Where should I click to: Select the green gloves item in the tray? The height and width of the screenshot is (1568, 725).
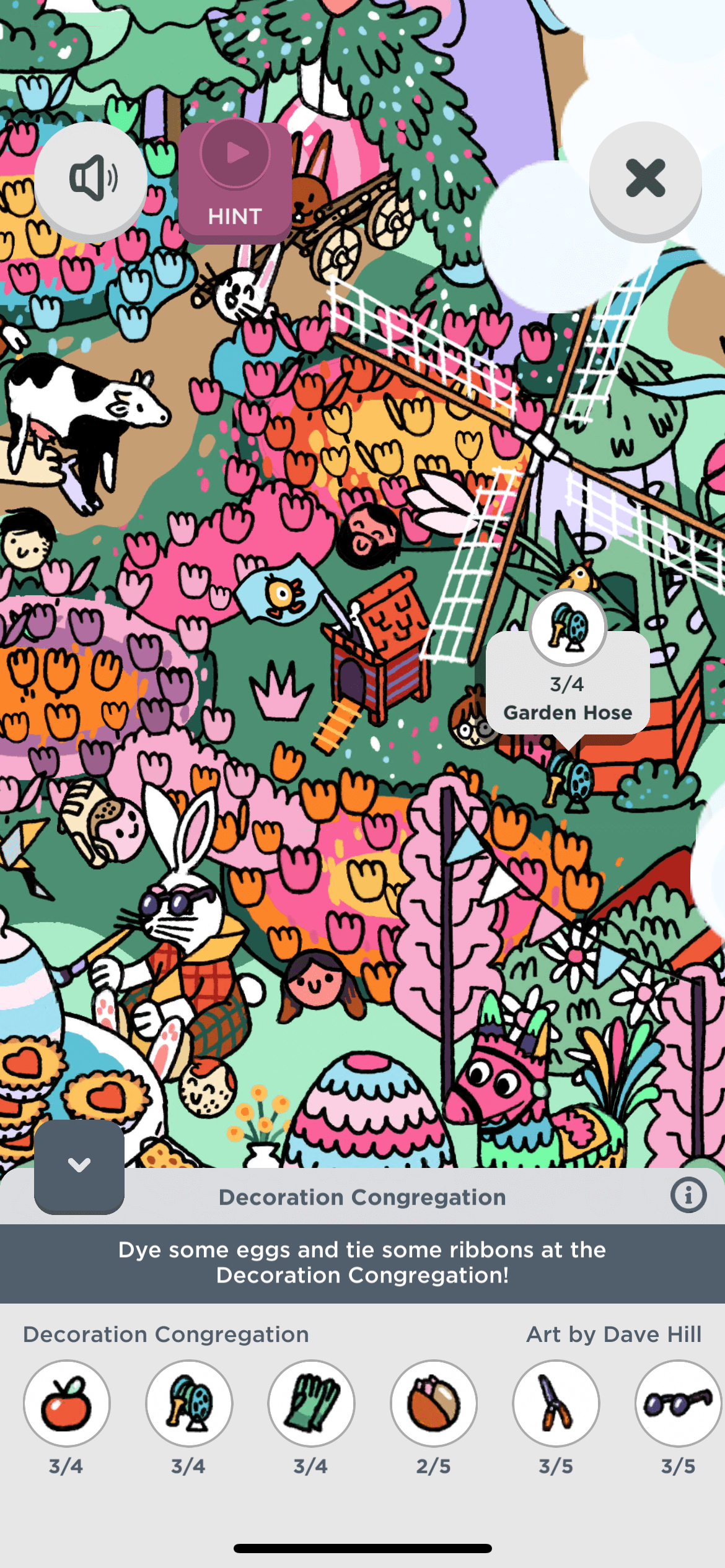tap(311, 1403)
